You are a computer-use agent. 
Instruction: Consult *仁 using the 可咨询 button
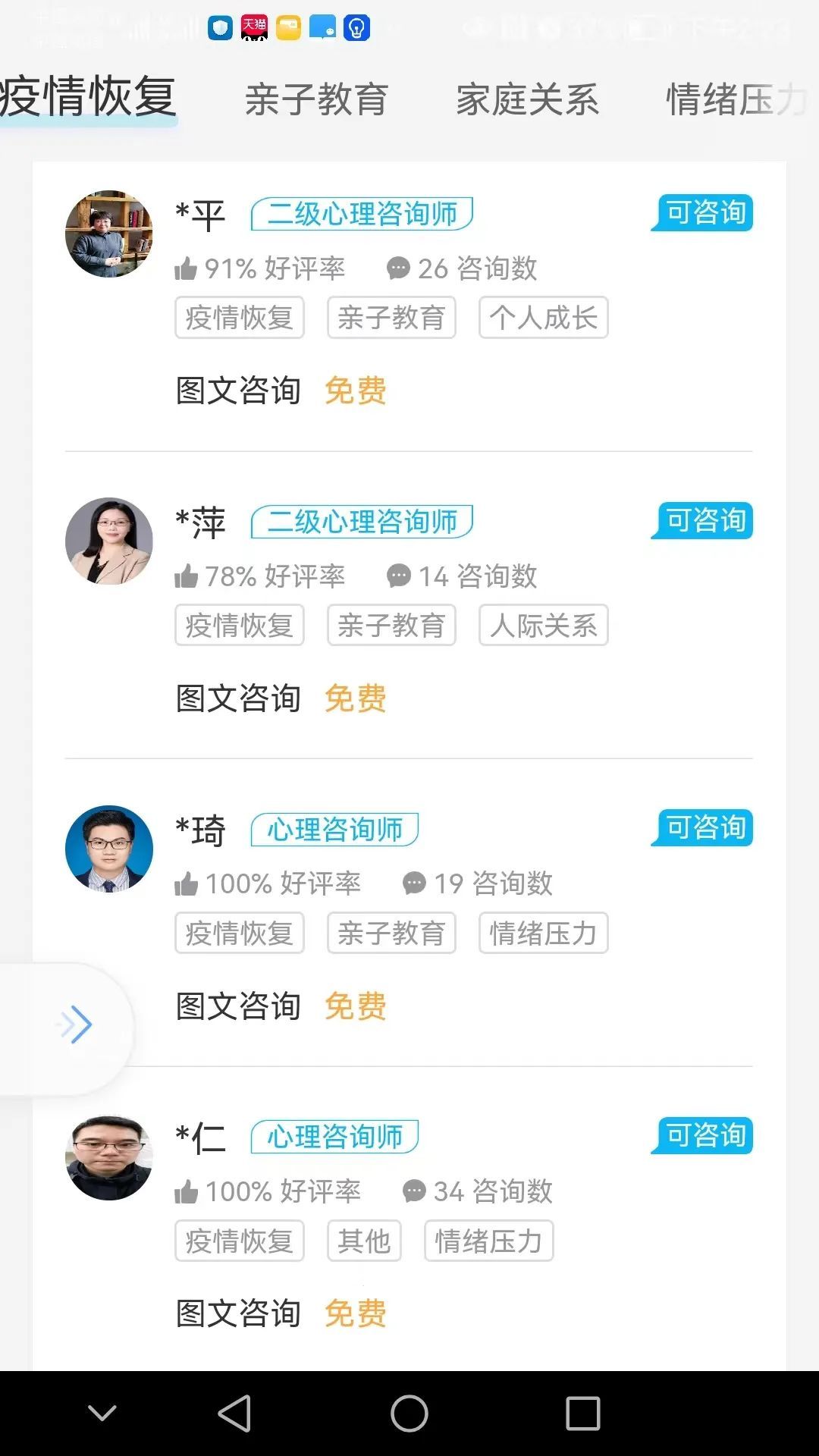point(704,1136)
